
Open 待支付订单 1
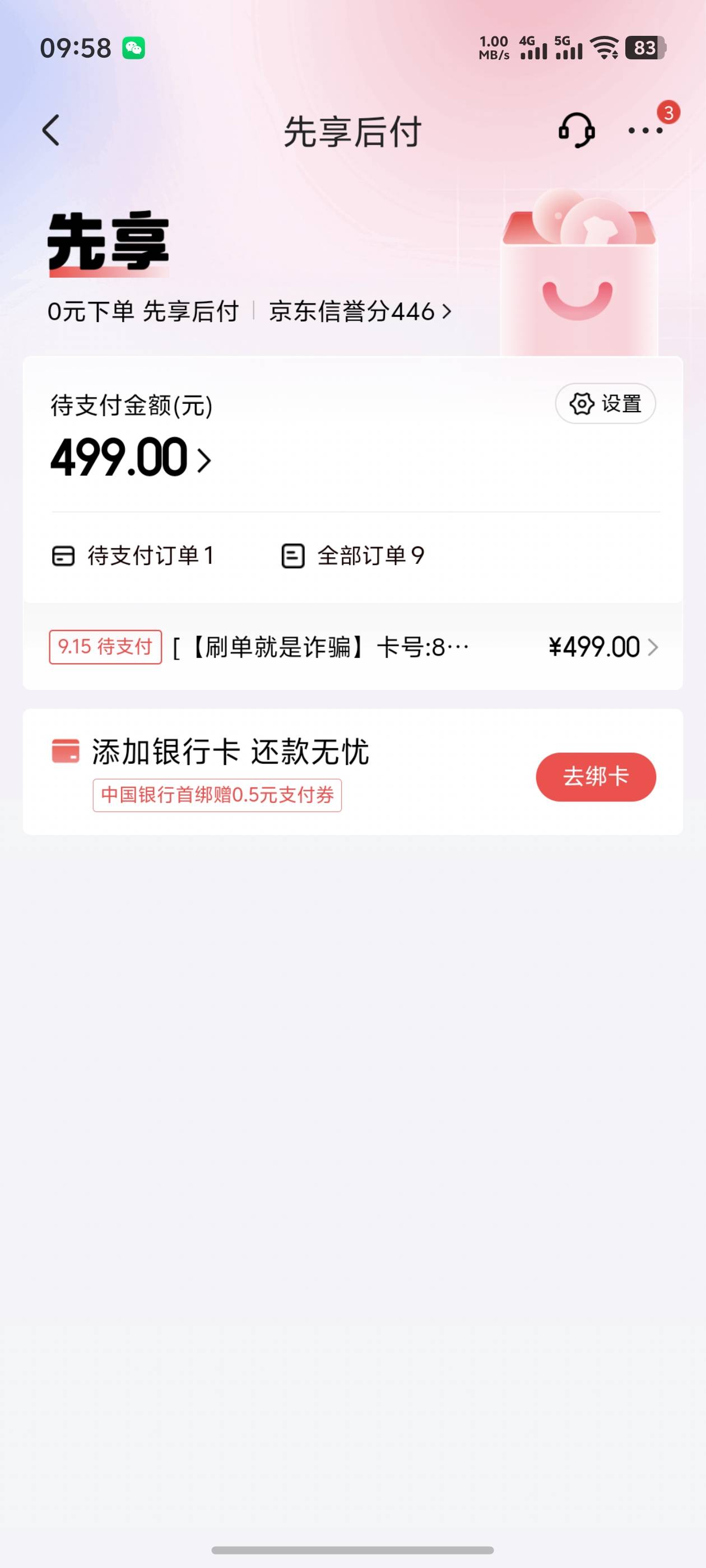132,556
